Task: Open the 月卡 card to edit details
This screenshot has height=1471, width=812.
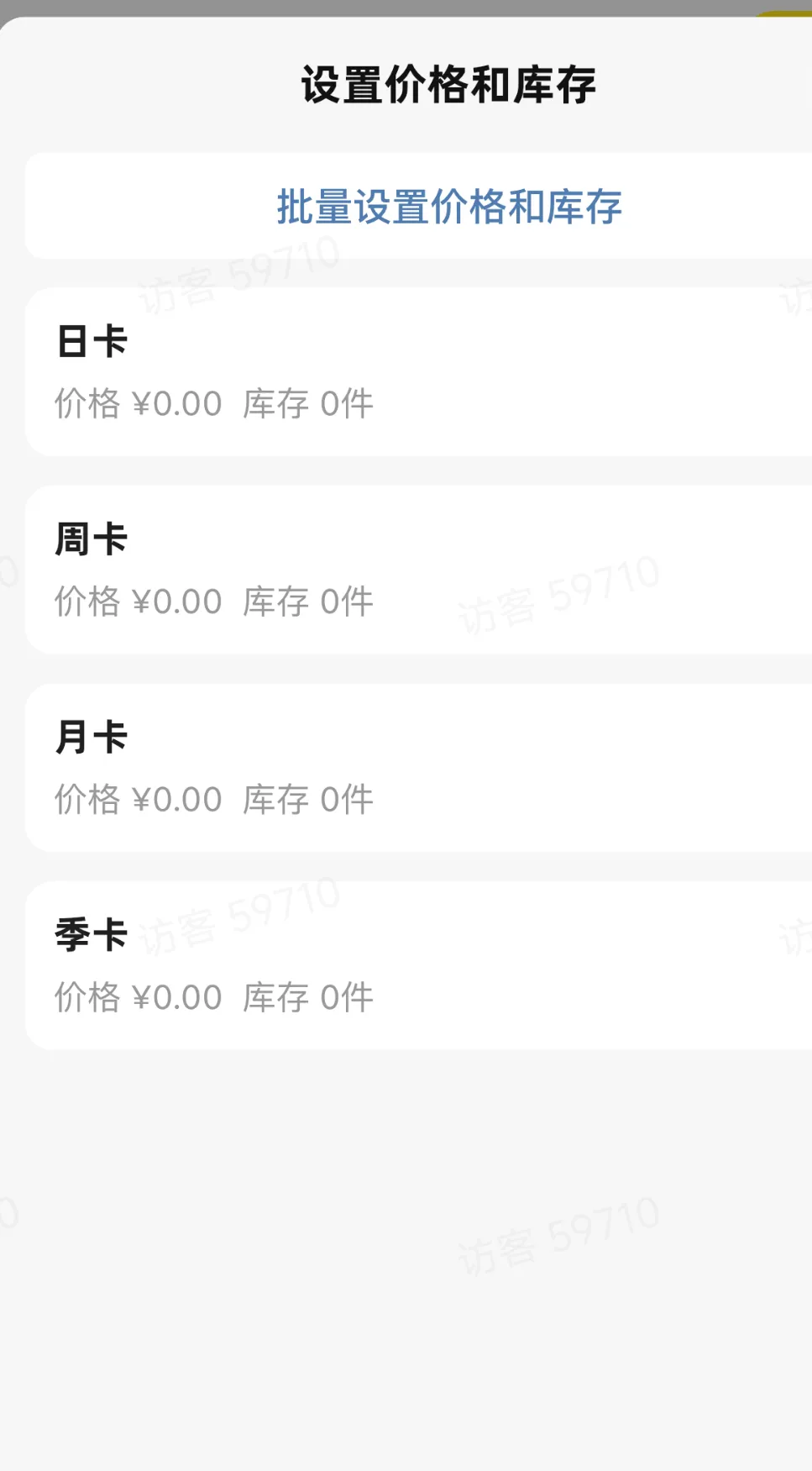Action: point(406,767)
